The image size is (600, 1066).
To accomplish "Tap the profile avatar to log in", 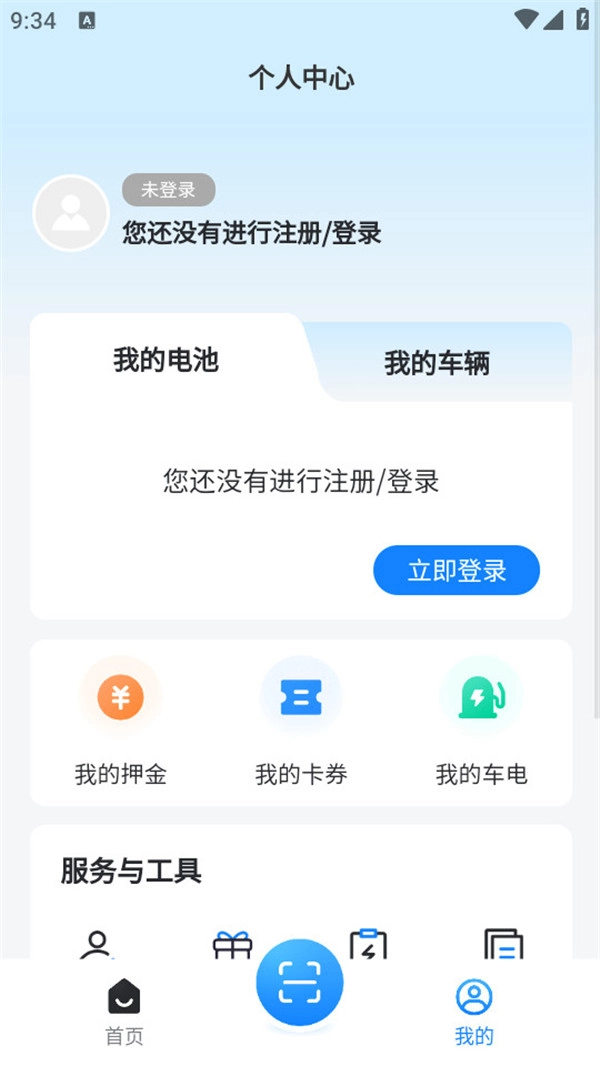I will 71,213.
